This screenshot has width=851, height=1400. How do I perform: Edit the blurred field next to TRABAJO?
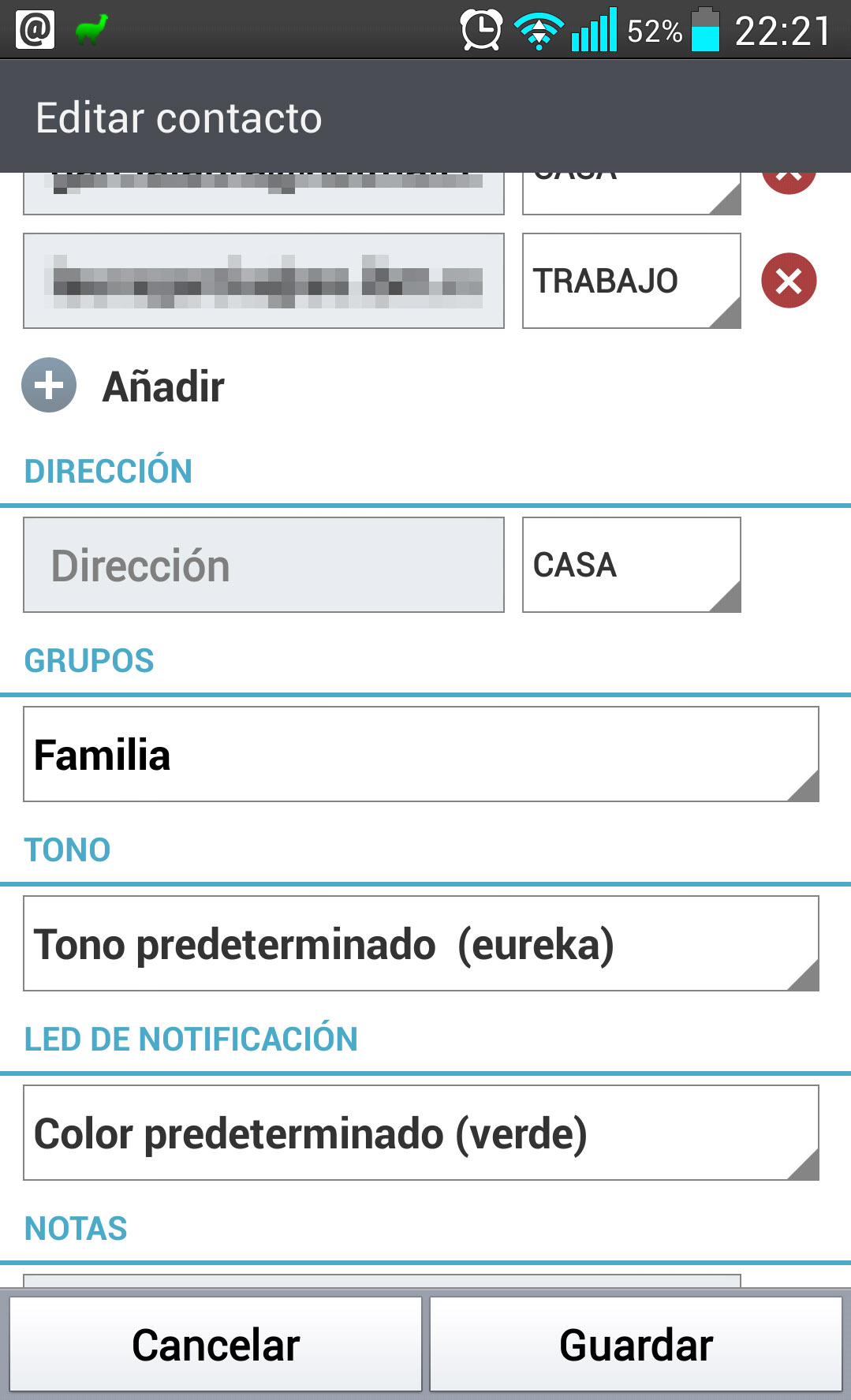[x=263, y=281]
